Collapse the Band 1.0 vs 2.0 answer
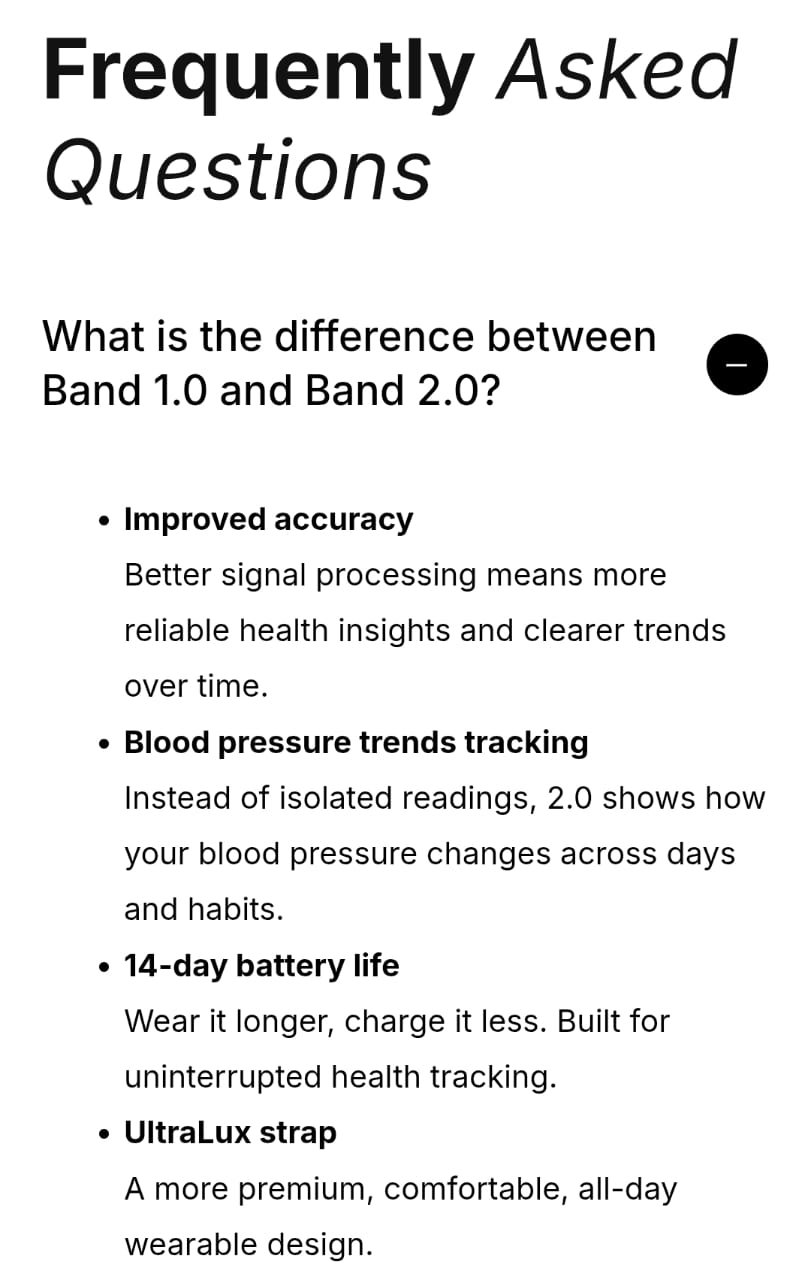This screenshot has height=1280, width=811. (737, 364)
